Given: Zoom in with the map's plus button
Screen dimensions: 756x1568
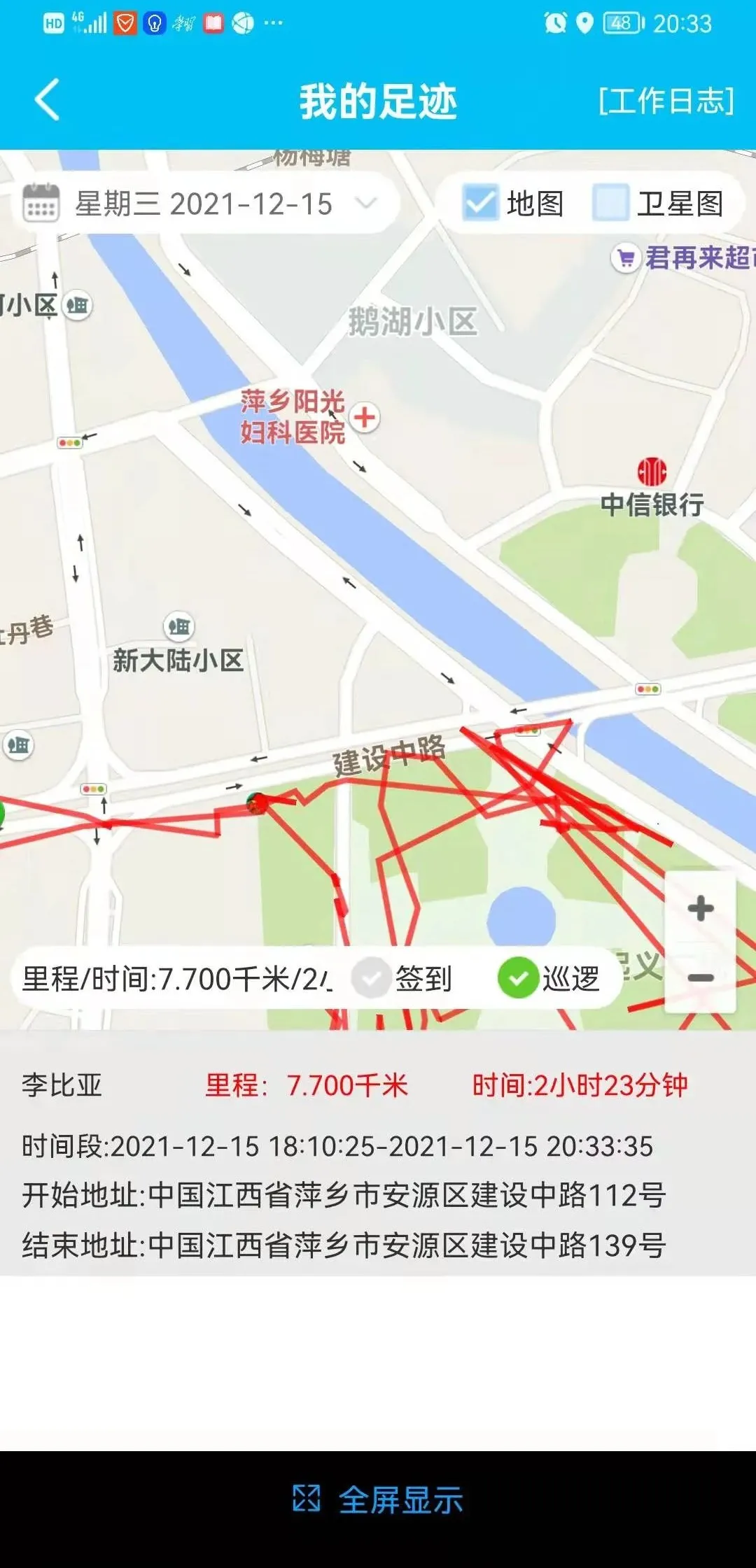Looking at the screenshot, I should (x=700, y=908).
